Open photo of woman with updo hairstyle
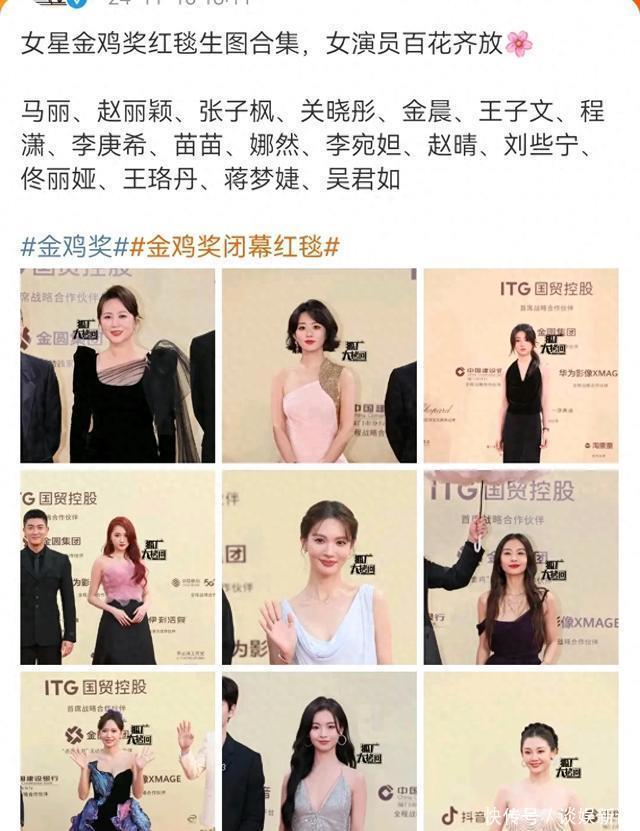 (x=520, y=751)
